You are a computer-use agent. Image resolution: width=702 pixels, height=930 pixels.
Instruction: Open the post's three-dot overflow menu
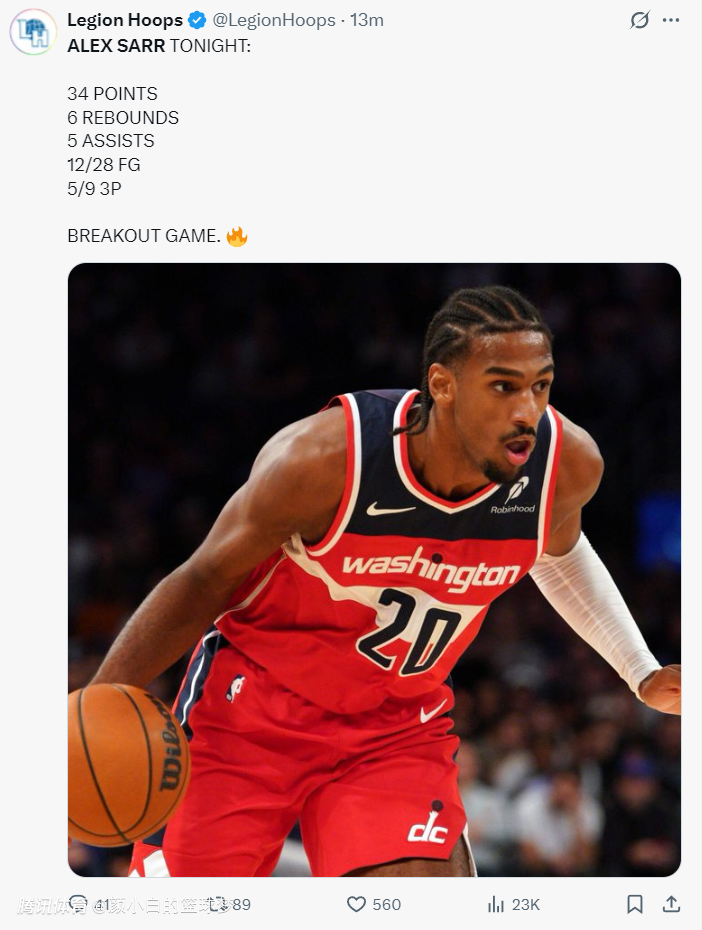tap(671, 20)
